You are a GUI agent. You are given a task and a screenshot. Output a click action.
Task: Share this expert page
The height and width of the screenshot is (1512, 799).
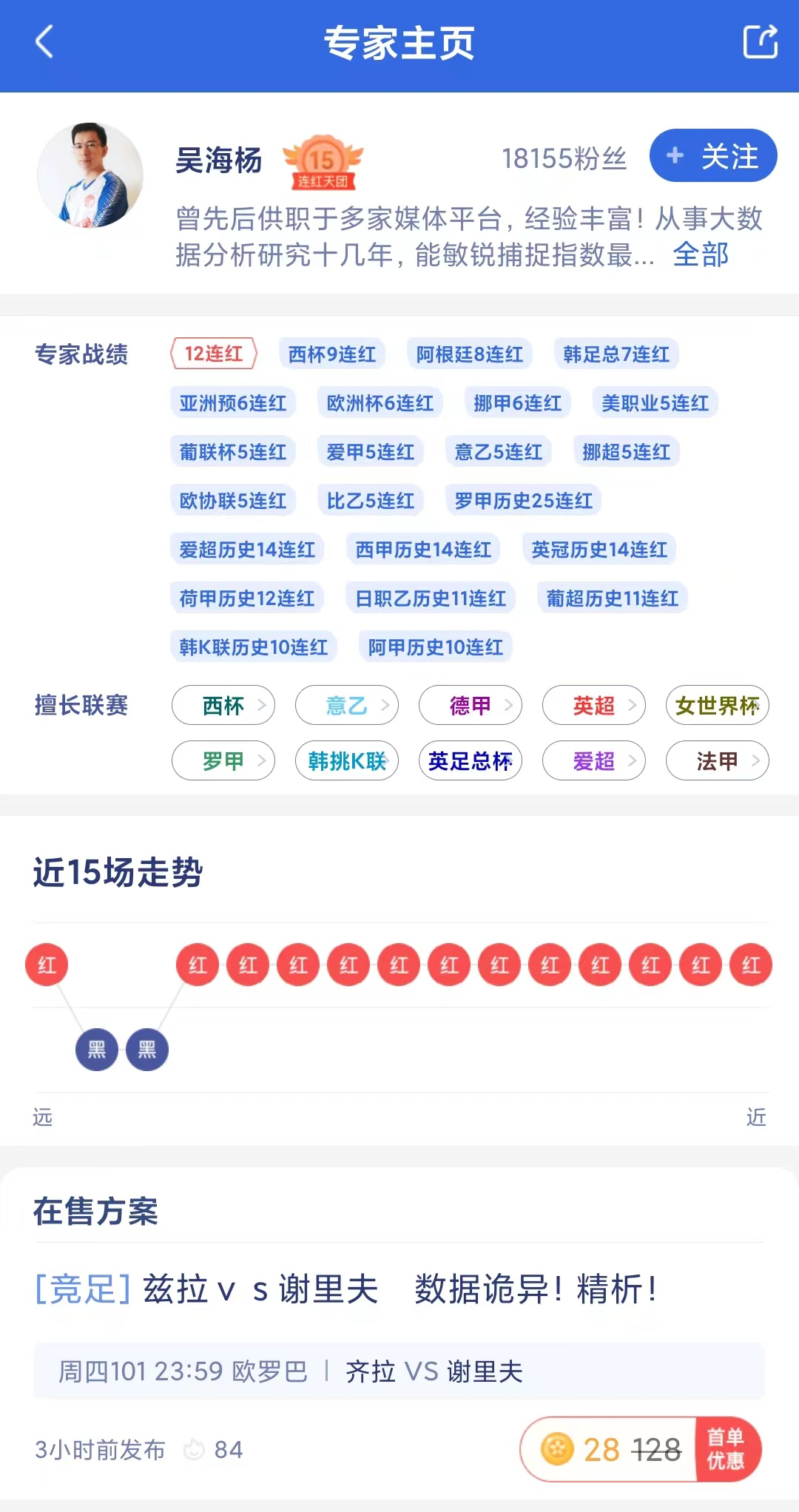tap(760, 42)
